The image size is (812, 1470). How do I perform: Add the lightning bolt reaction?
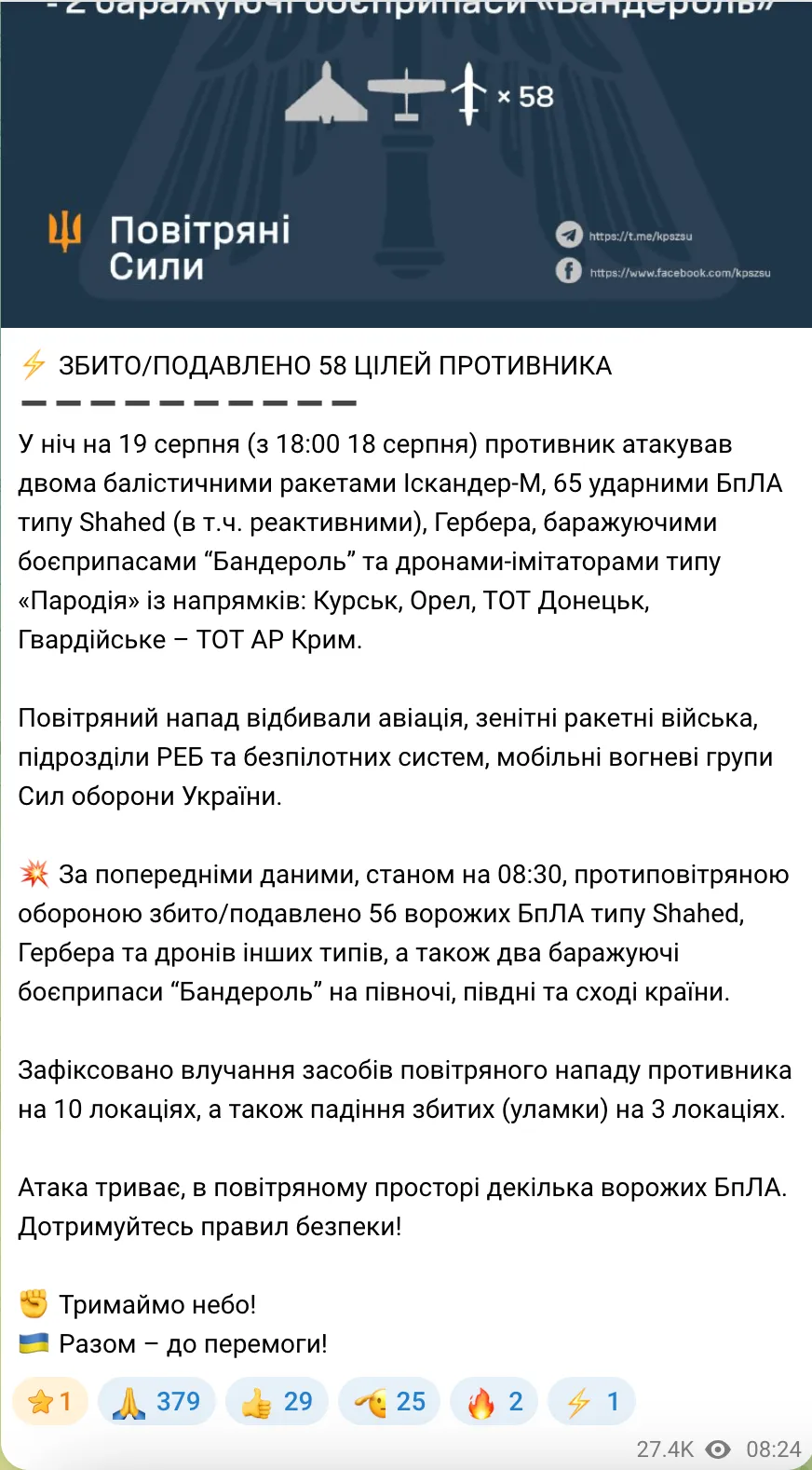coord(592,1401)
